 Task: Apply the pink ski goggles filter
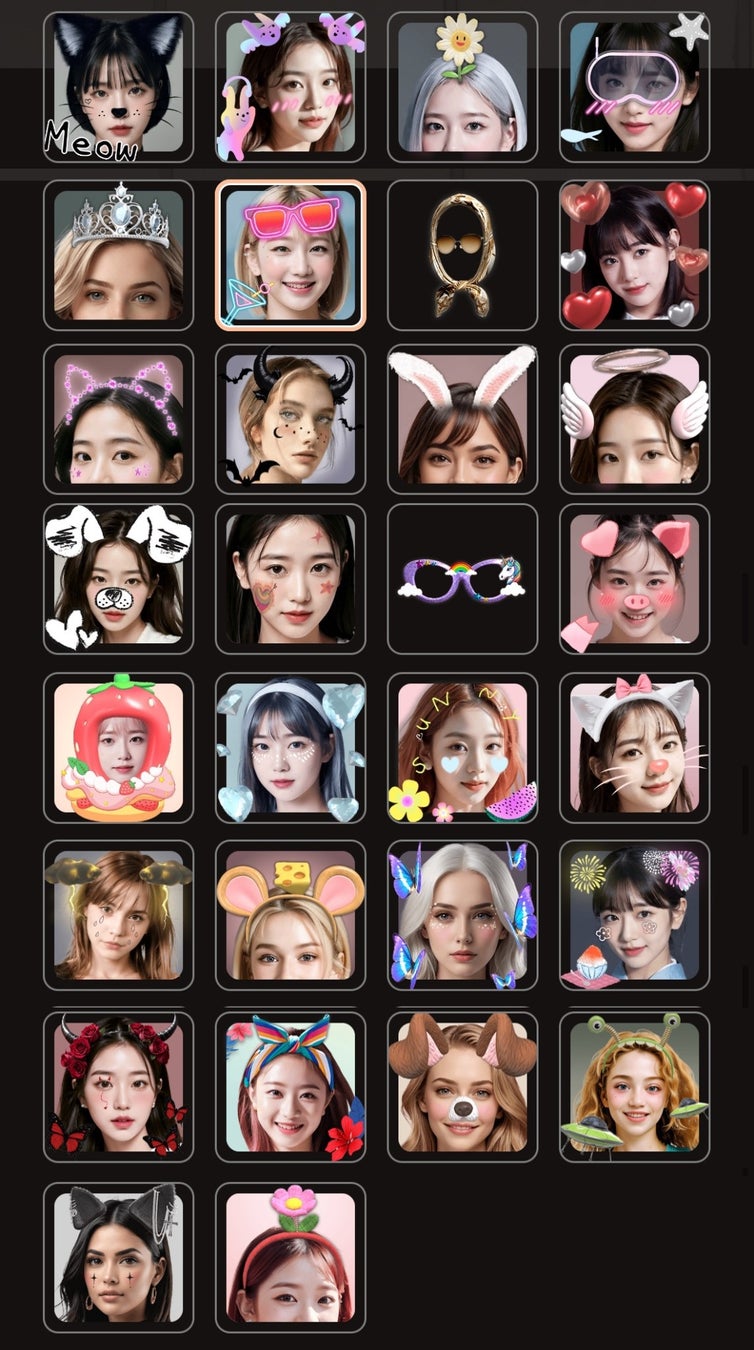tap(634, 87)
